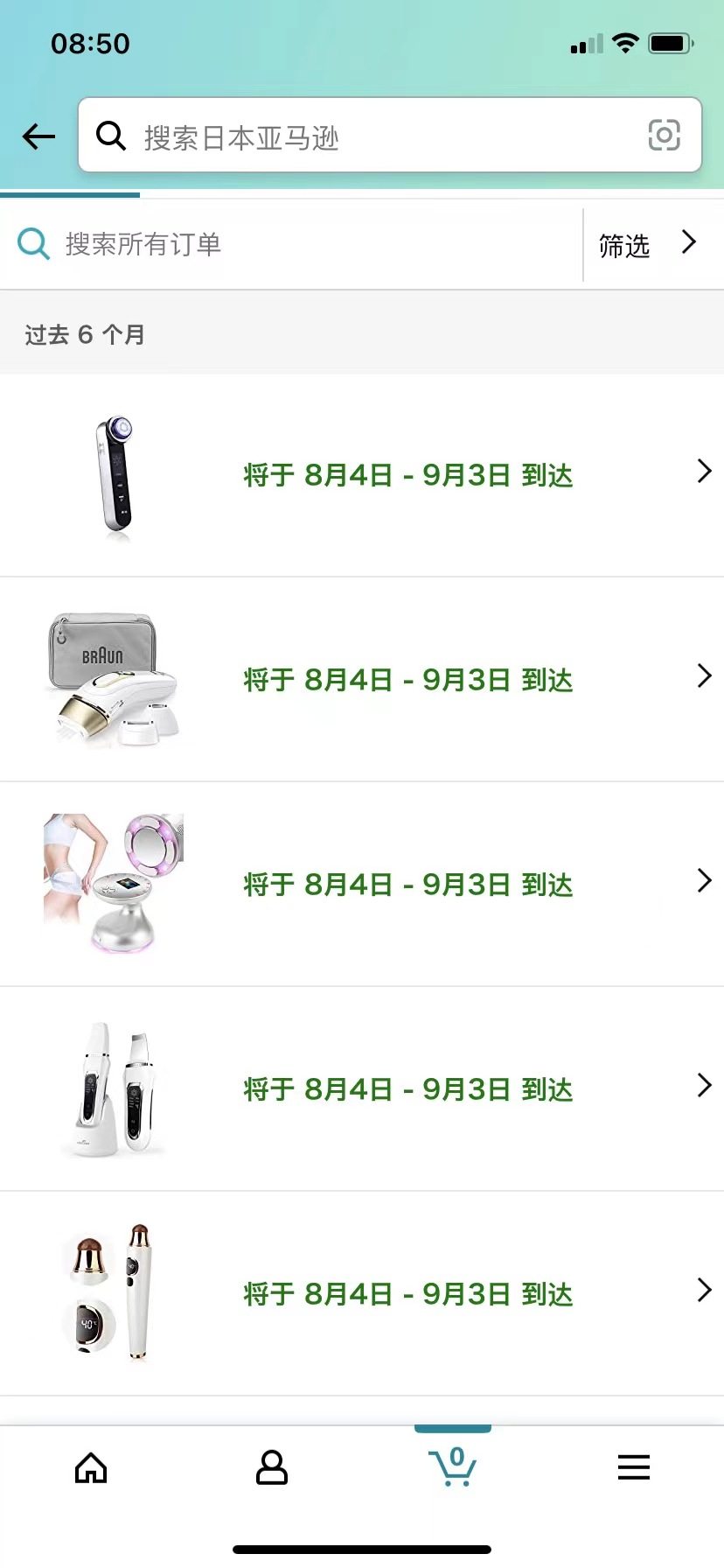Open the camera search icon

click(x=665, y=136)
